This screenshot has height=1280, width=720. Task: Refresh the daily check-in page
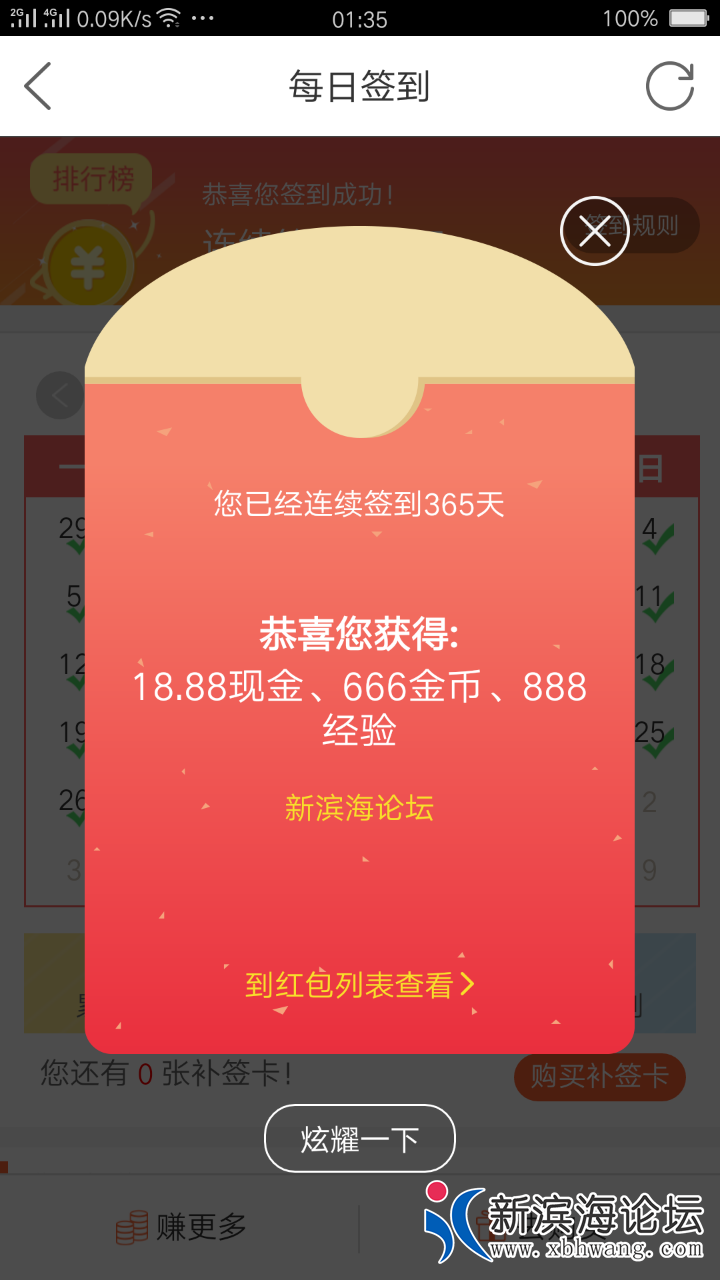click(x=669, y=87)
